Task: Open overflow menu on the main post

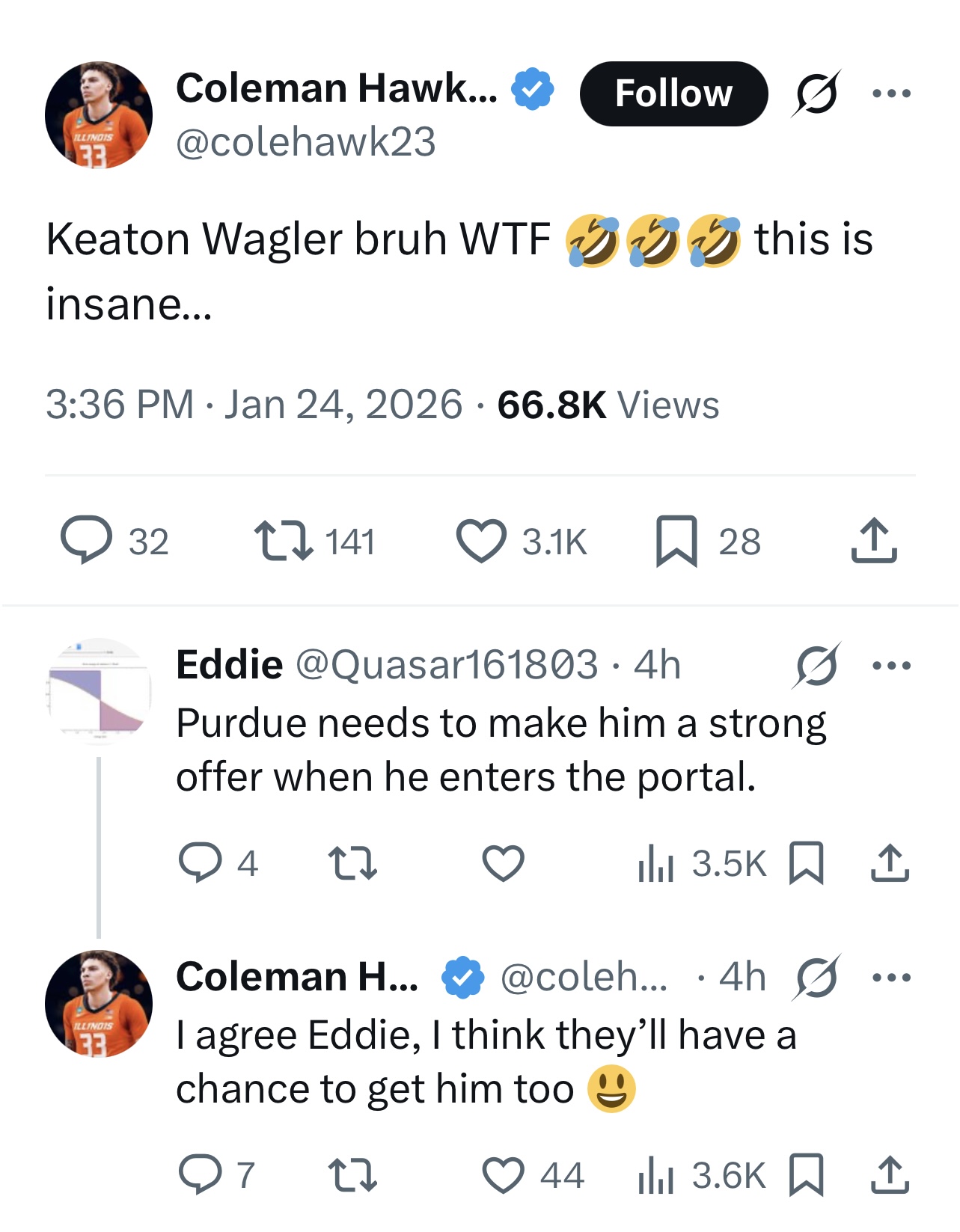Action: click(x=891, y=94)
